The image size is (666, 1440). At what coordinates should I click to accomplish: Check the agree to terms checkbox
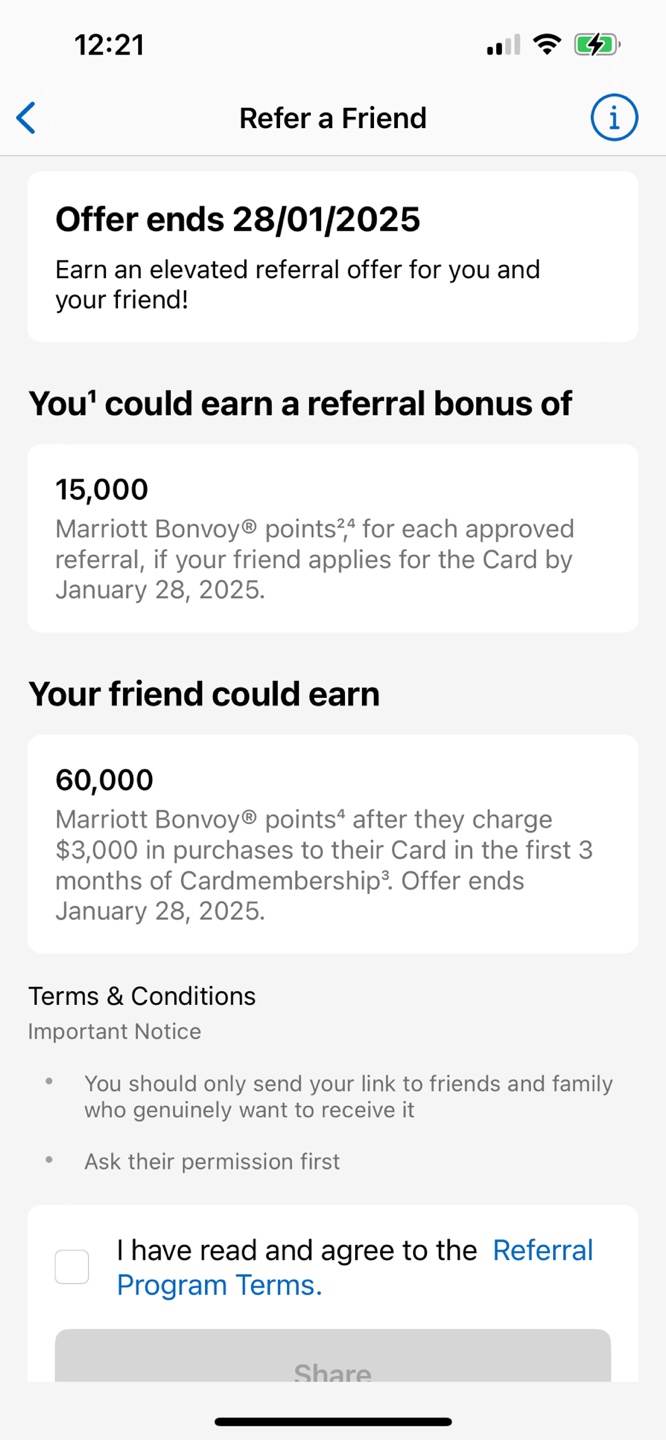72,1267
